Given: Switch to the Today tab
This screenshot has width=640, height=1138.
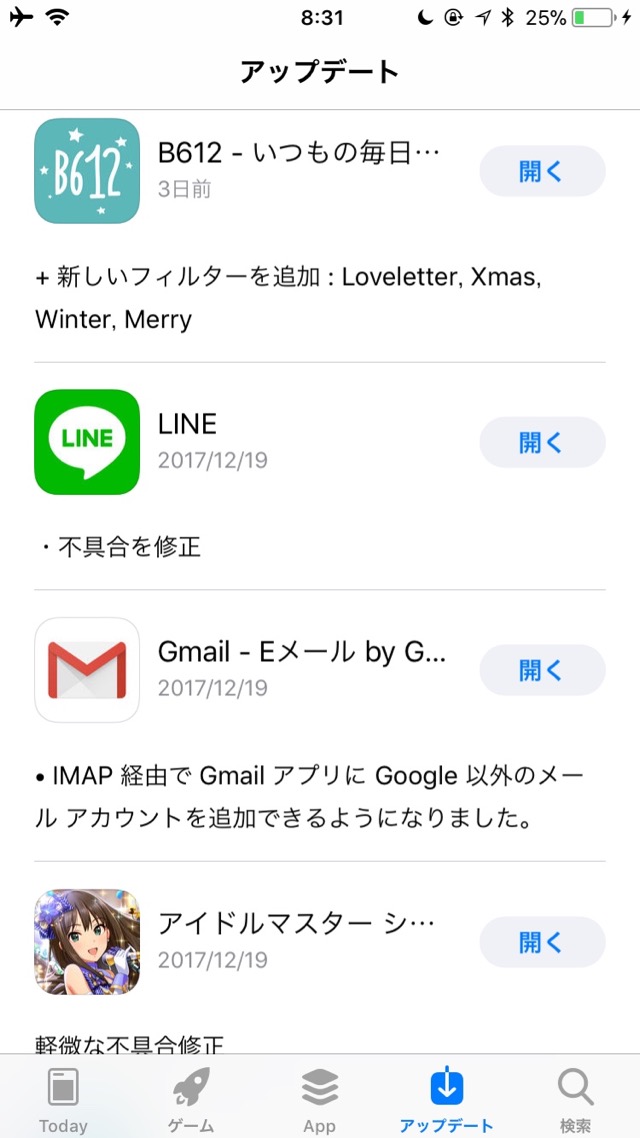Looking at the screenshot, I should [x=63, y=1098].
